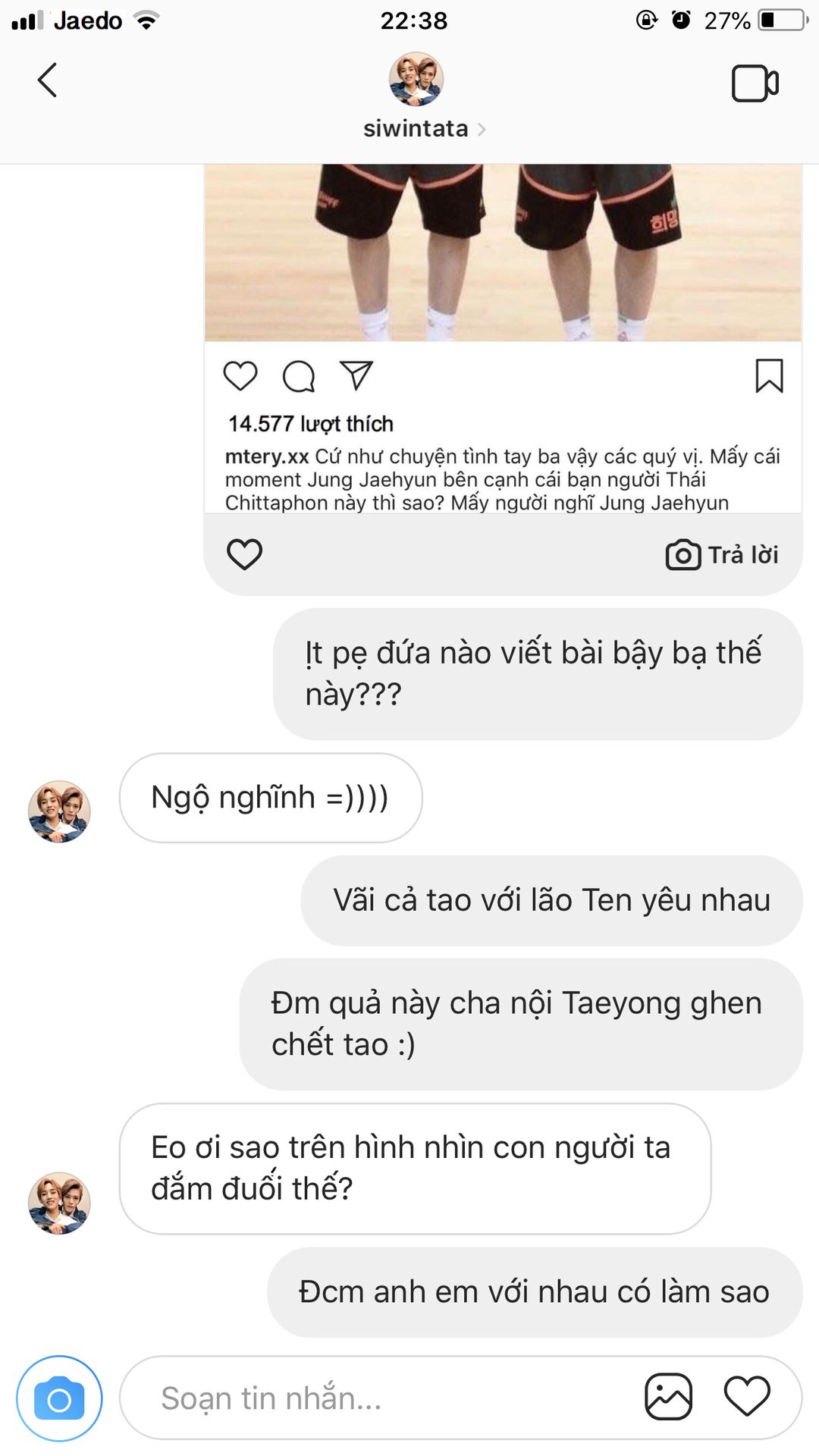Go back to the inbox list
This screenshot has height=1456, width=819.
click(x=47, y=80)
